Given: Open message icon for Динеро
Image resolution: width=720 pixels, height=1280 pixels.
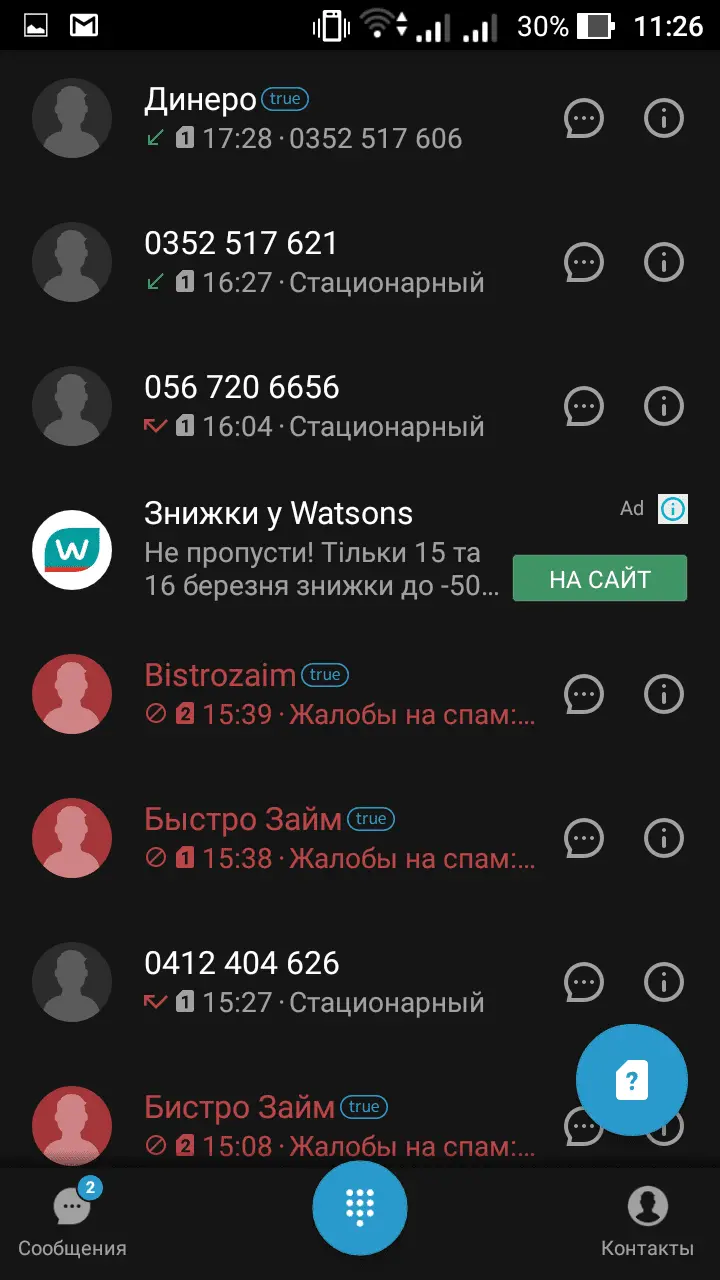Looking at the screenshot, I should coord(584,119).
